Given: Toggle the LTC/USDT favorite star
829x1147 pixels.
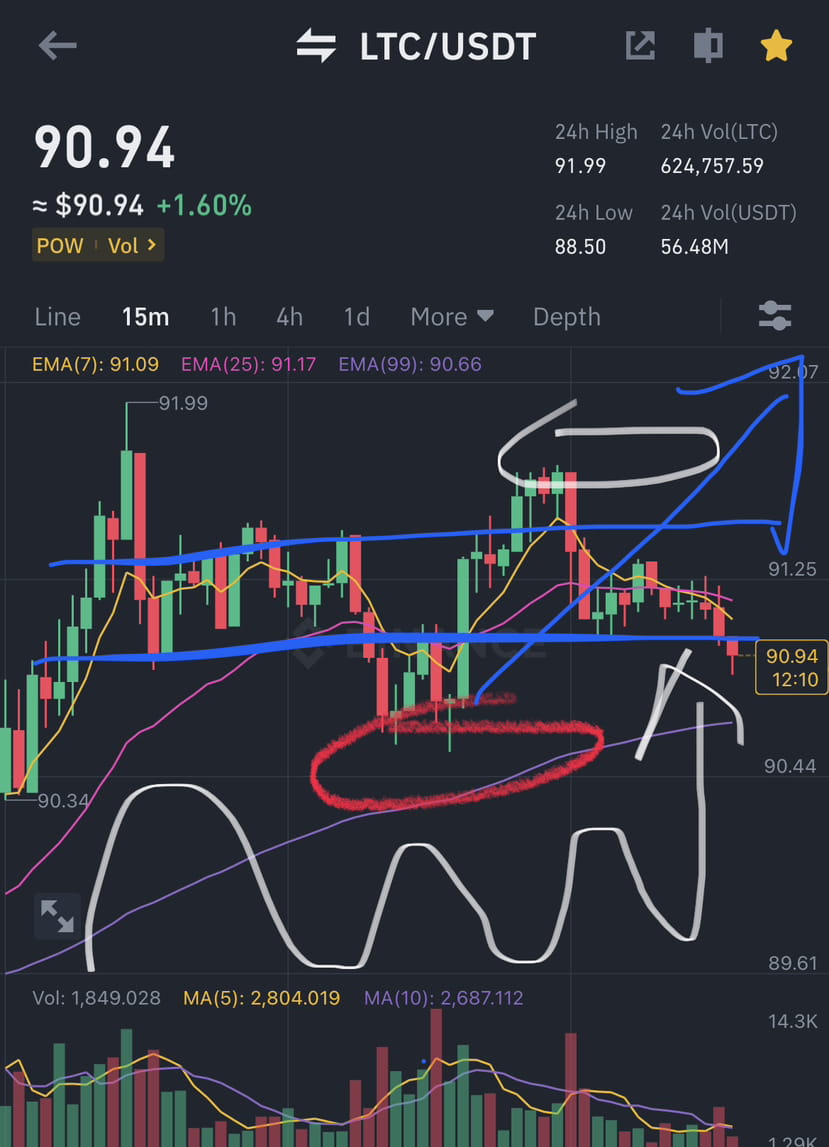Looking at the screenshot, I should tap(776, 46).
